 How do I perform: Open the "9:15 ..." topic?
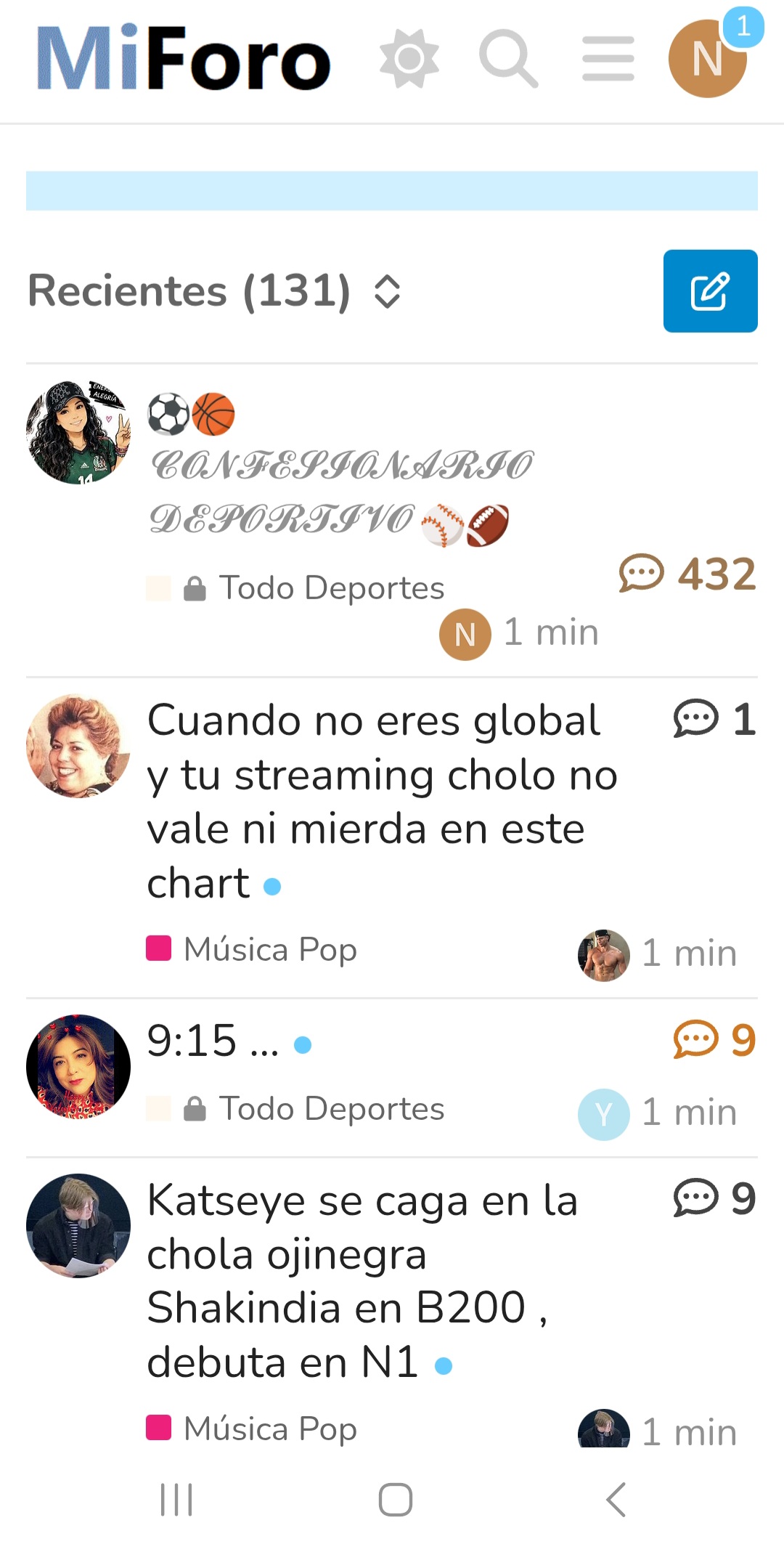[x=213, y=1041]
